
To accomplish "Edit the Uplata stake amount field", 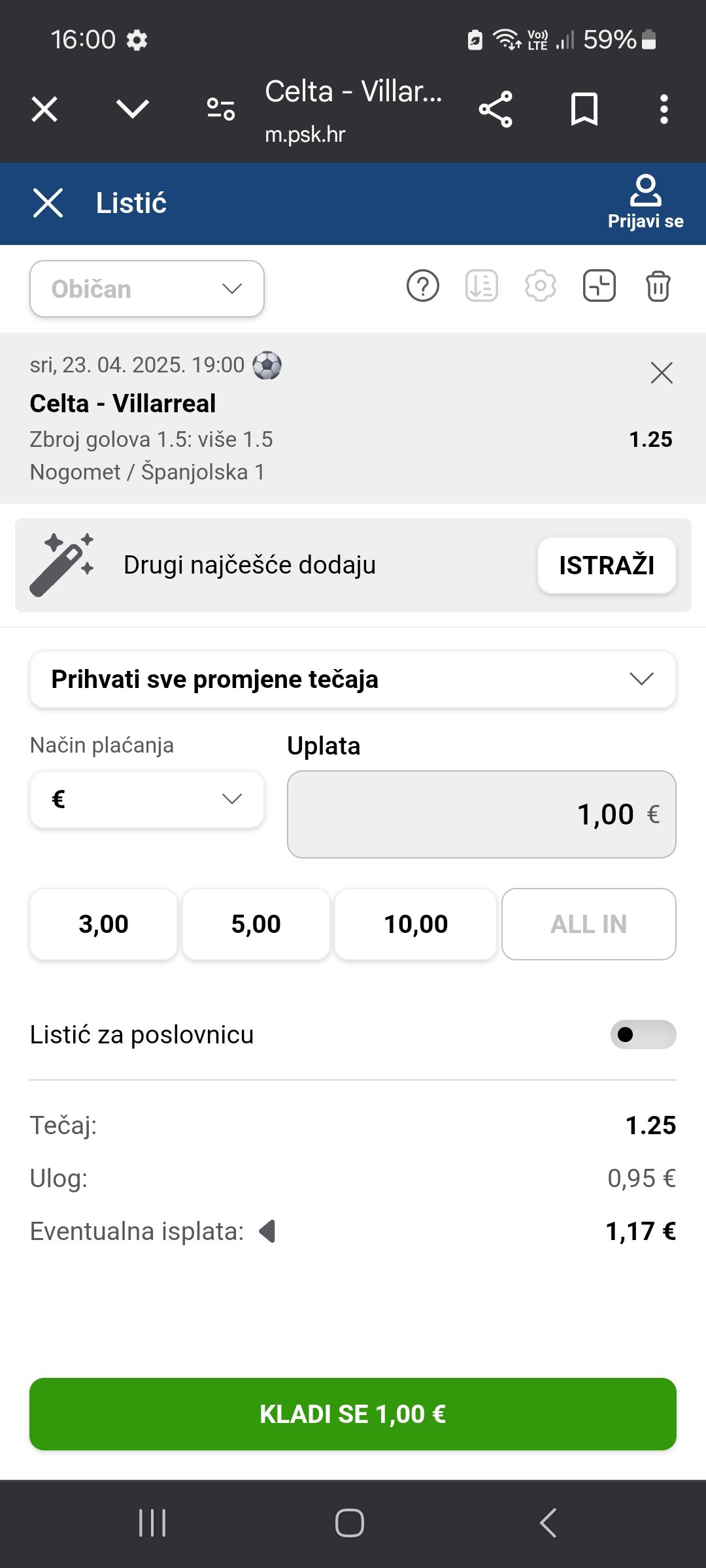I will (482, 814).
